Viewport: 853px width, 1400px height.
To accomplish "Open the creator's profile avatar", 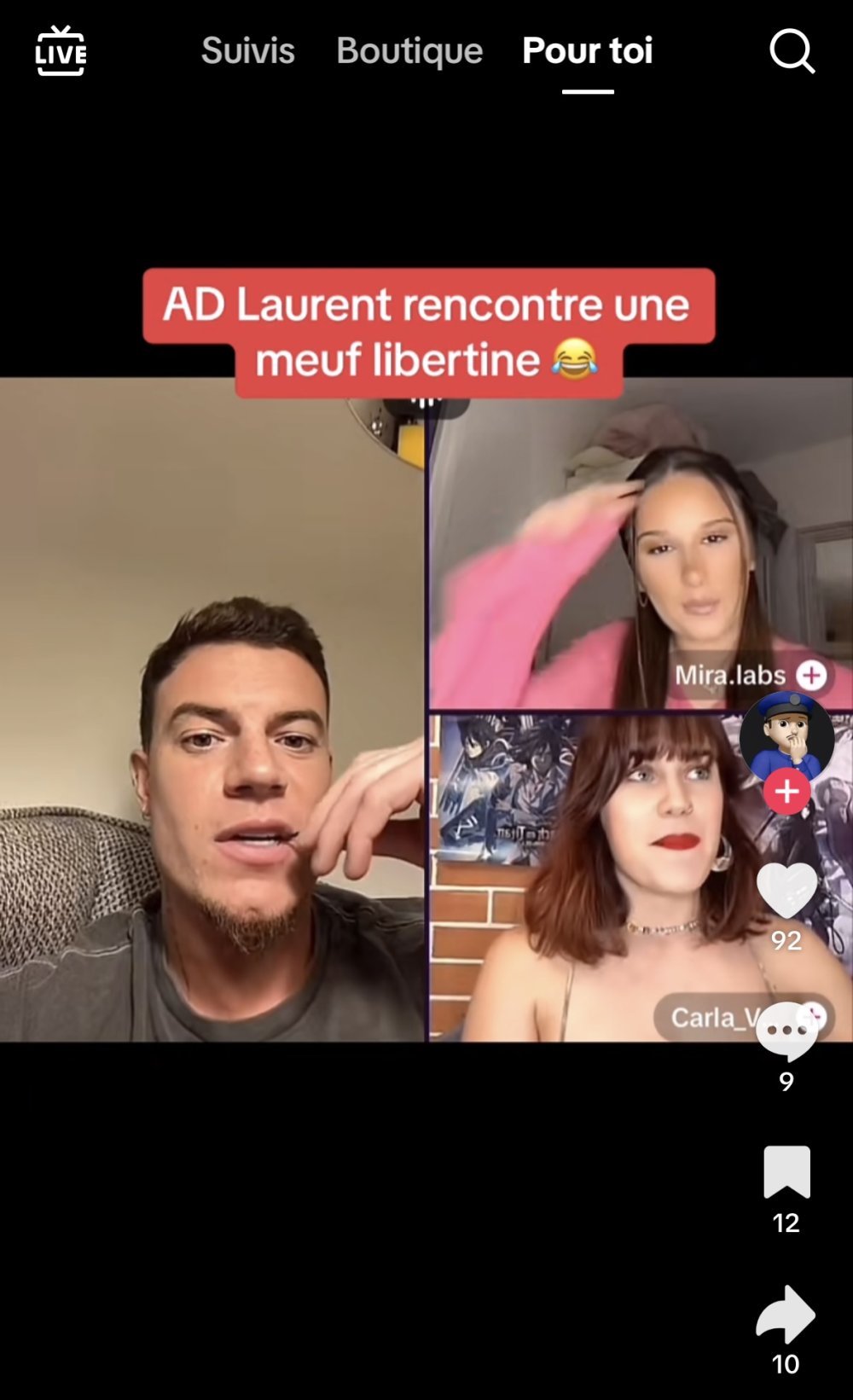I will 786,735.
